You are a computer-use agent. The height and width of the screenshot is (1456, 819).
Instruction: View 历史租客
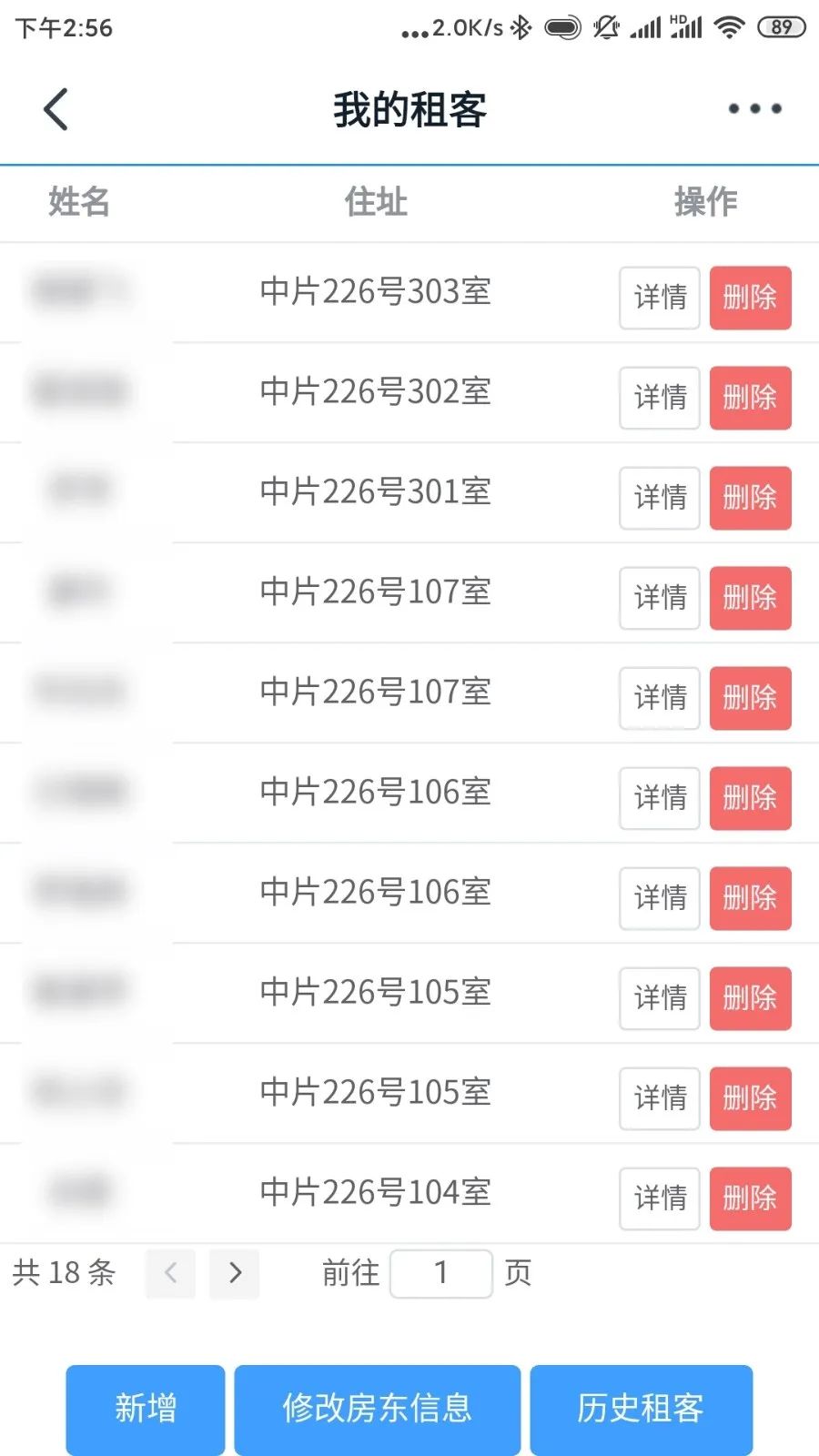(x=641, y=1409)
